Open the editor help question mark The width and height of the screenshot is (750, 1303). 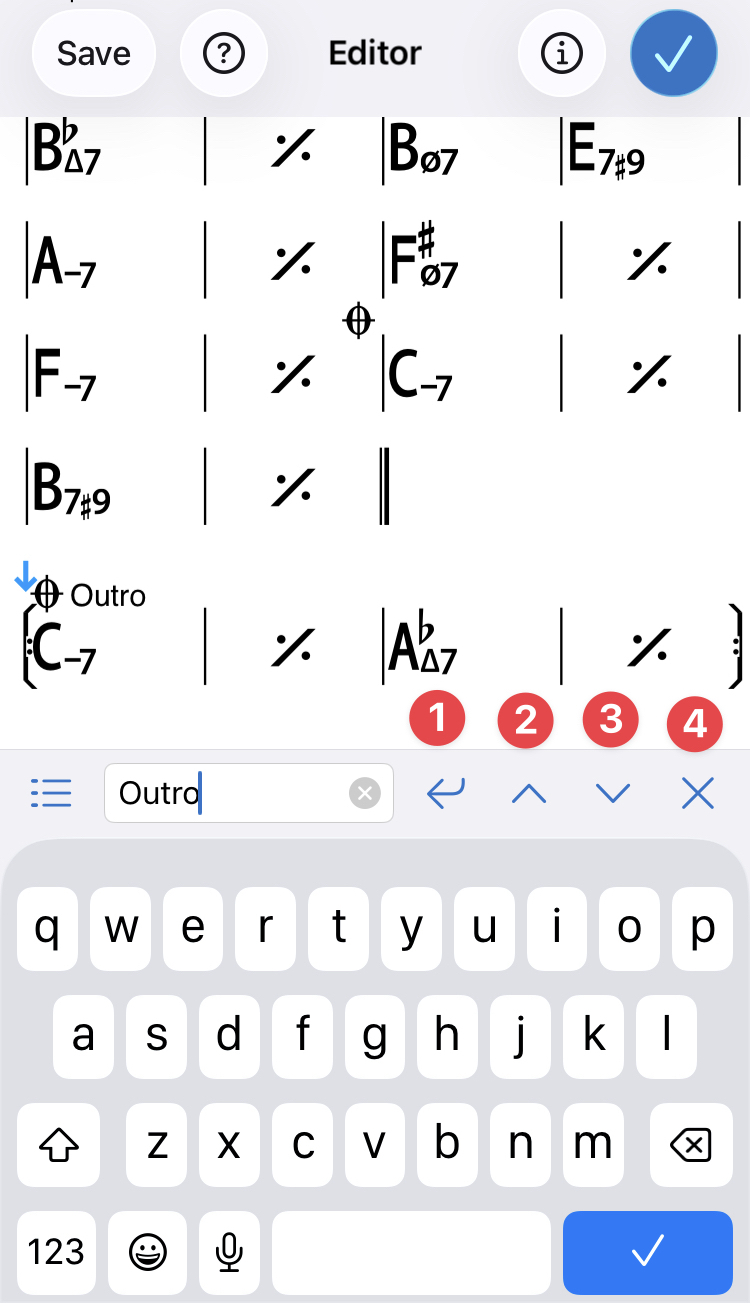[223, 54]
